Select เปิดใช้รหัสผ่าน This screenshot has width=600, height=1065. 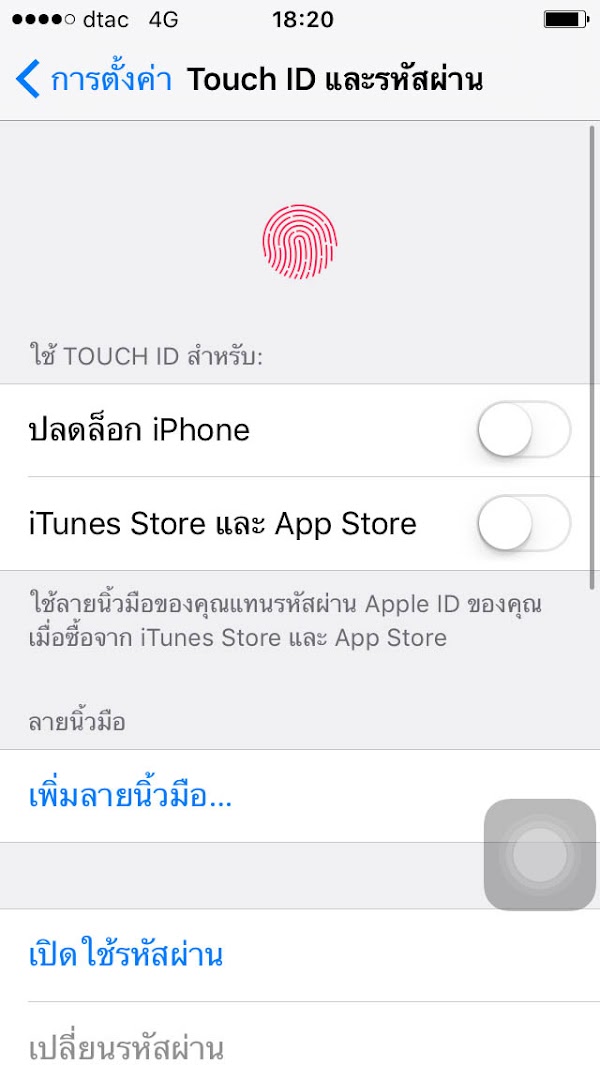pyautogui.click(x=125, y=955)
